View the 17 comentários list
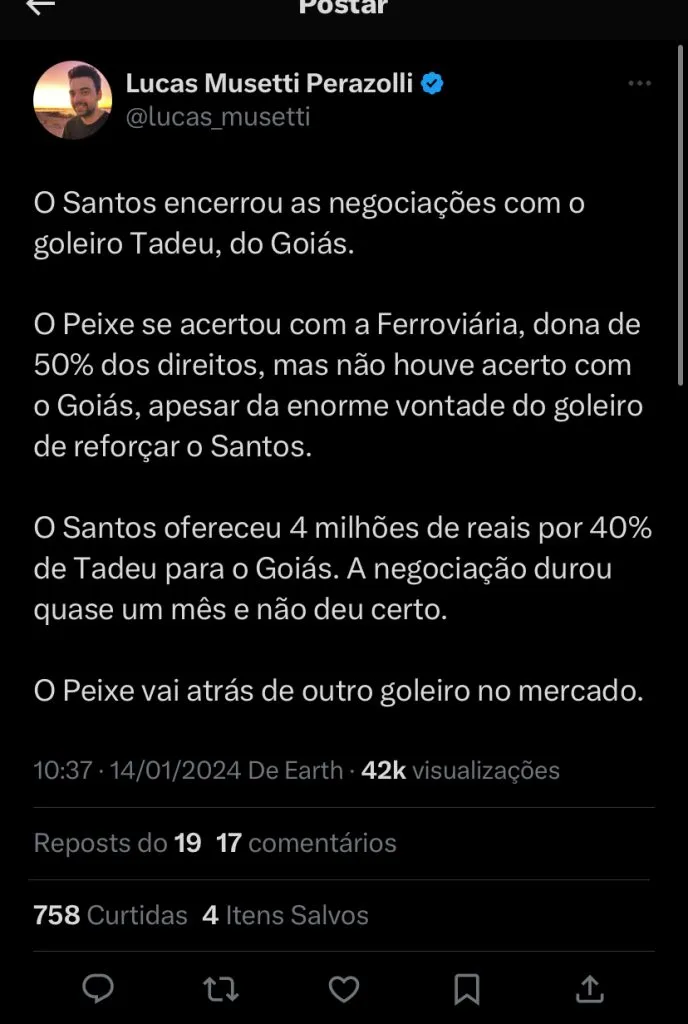This screenshot has width=688, height=1024. [306, 843]
